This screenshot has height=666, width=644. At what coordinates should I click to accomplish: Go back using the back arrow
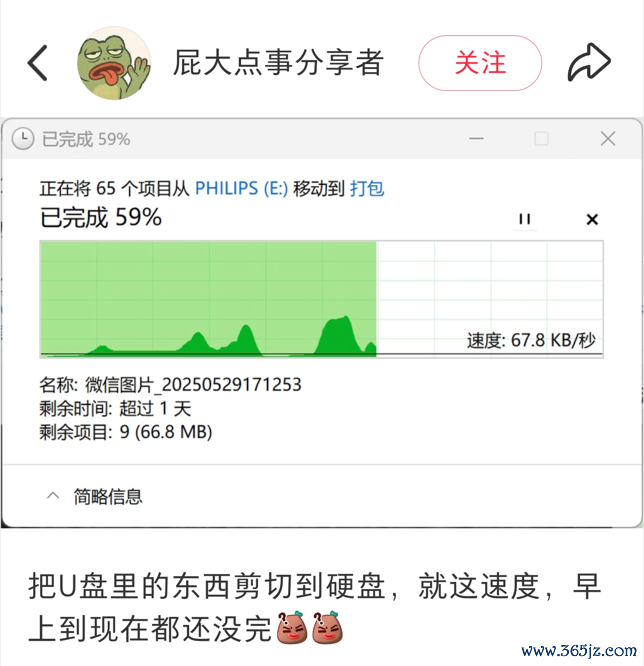[x=37, y=63]
